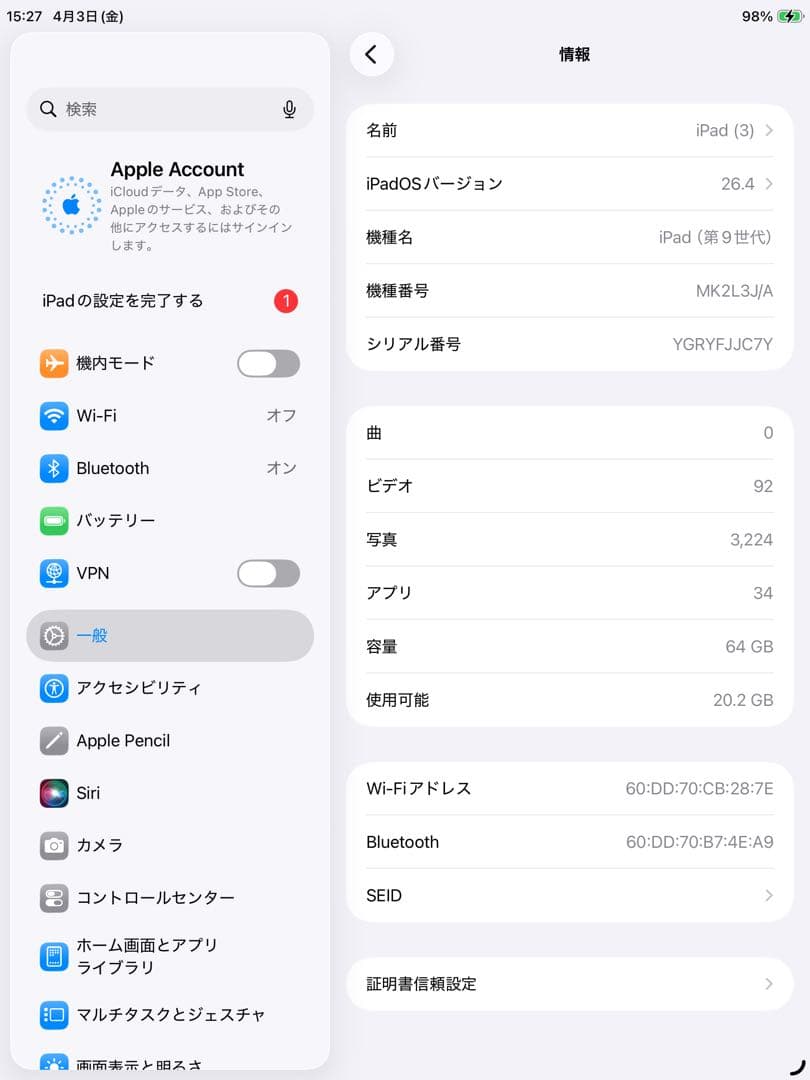Tap the microphone in the search field
The image size is (810, 1080).
point(289,109)
